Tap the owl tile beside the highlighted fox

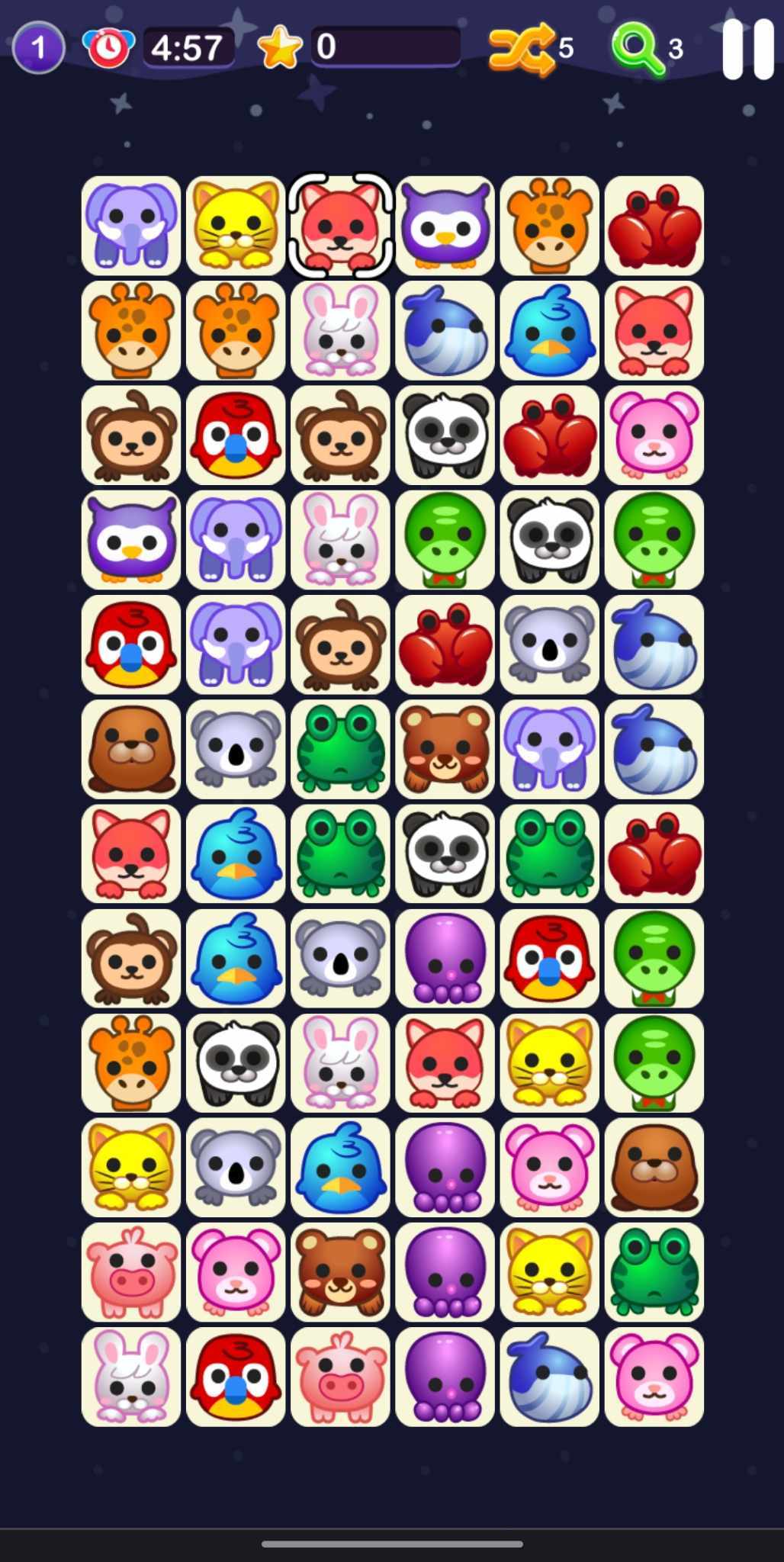pos(445,226)
